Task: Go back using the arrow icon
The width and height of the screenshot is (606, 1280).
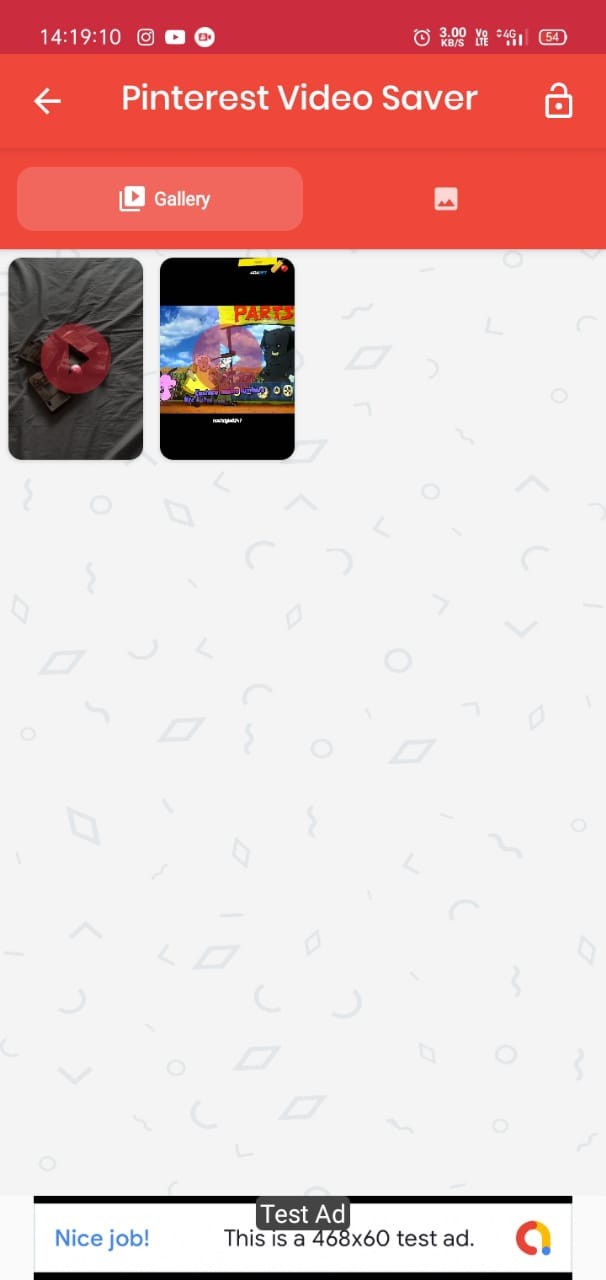Action: tap(47, 100)
